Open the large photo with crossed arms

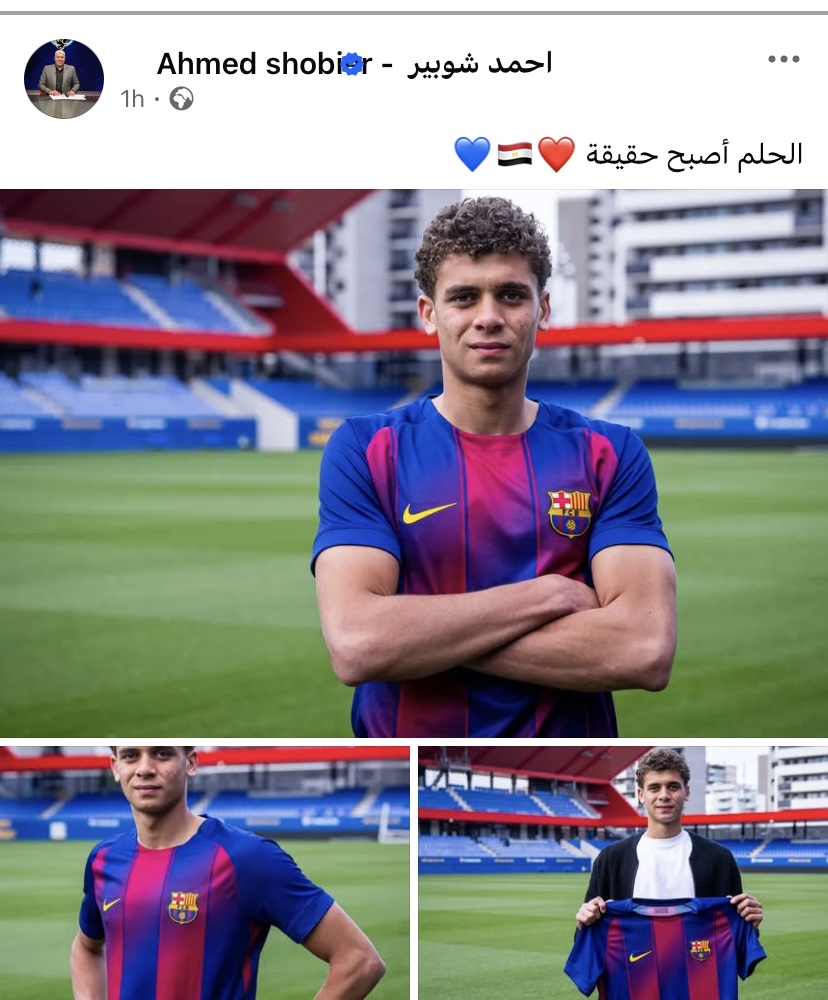414,463
